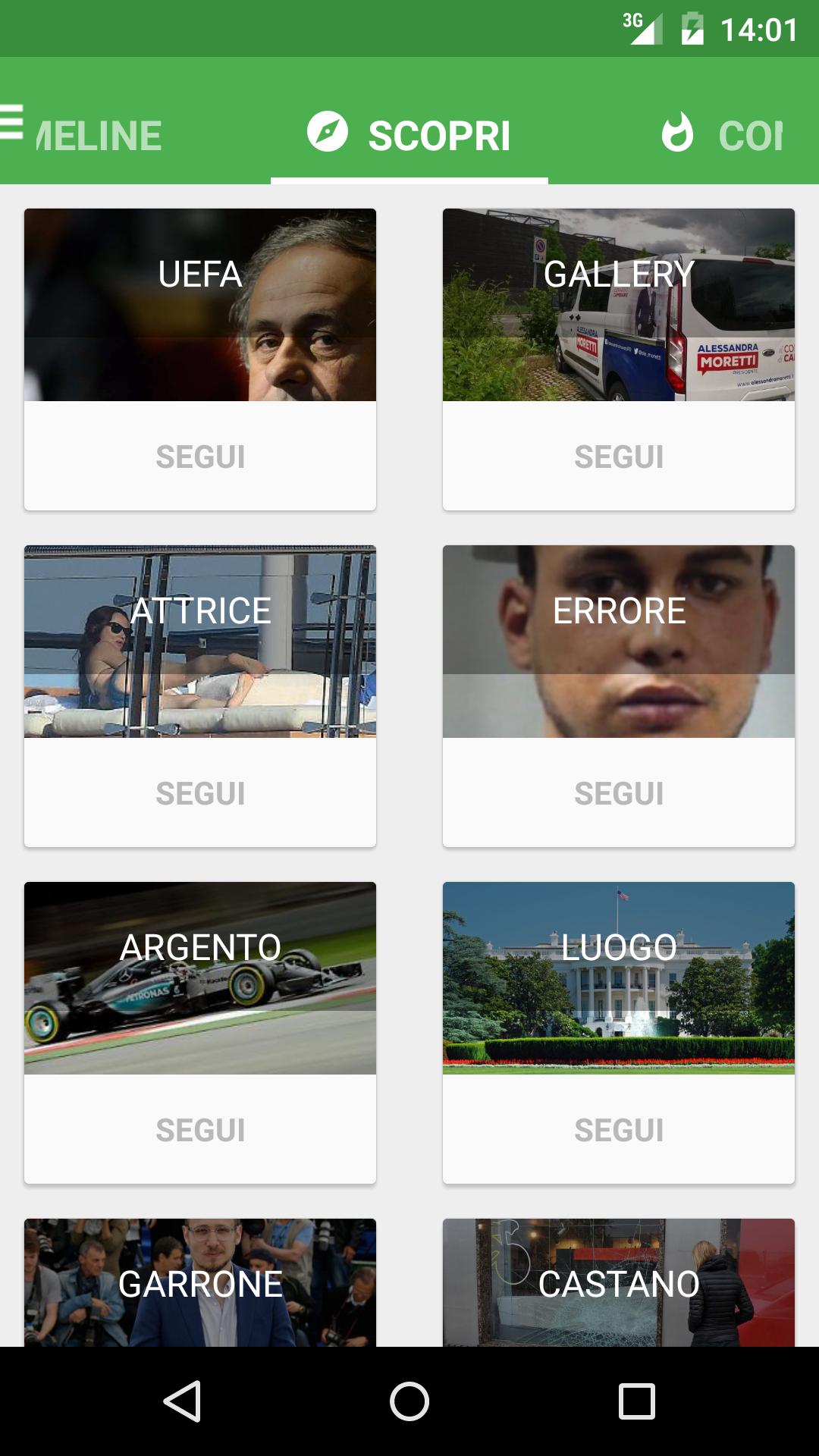Open the Gallery topic card
This screenshot has width=819, height=1456.
point(619,305)
